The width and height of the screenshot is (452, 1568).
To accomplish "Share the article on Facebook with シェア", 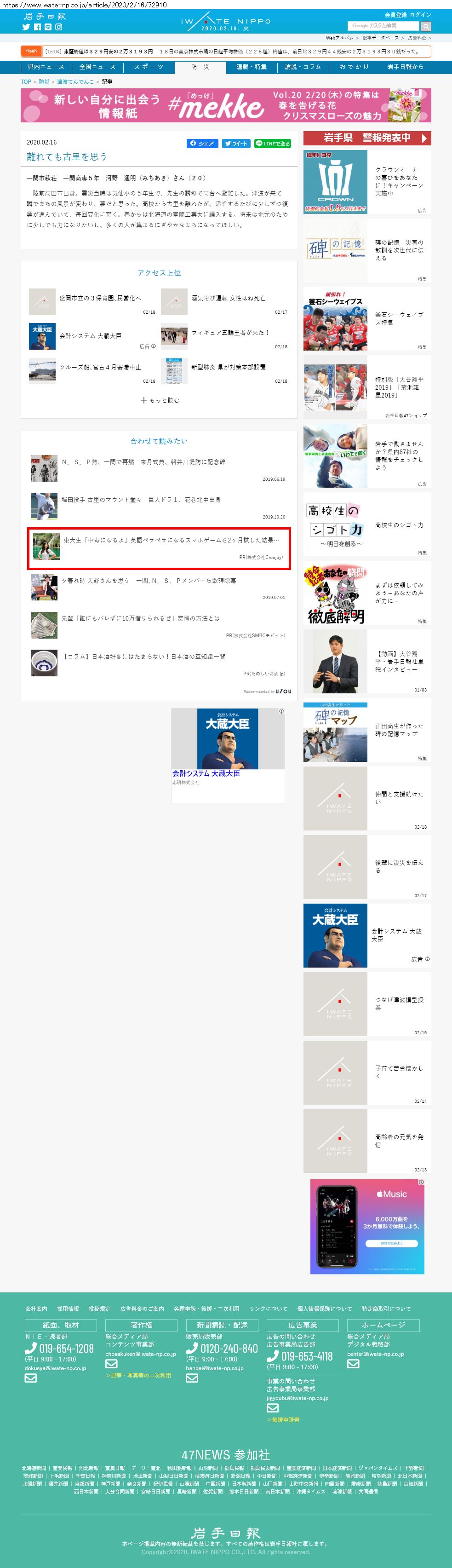I will [202, 144].
